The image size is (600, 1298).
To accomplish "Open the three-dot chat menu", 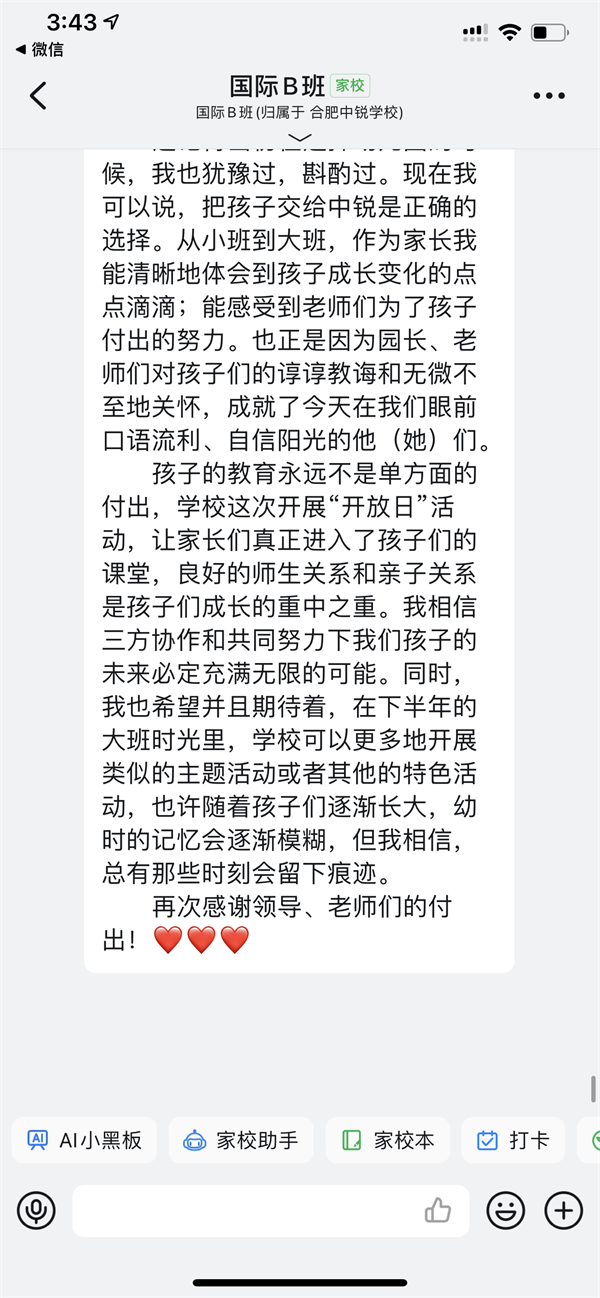I will tap(549, 96).
